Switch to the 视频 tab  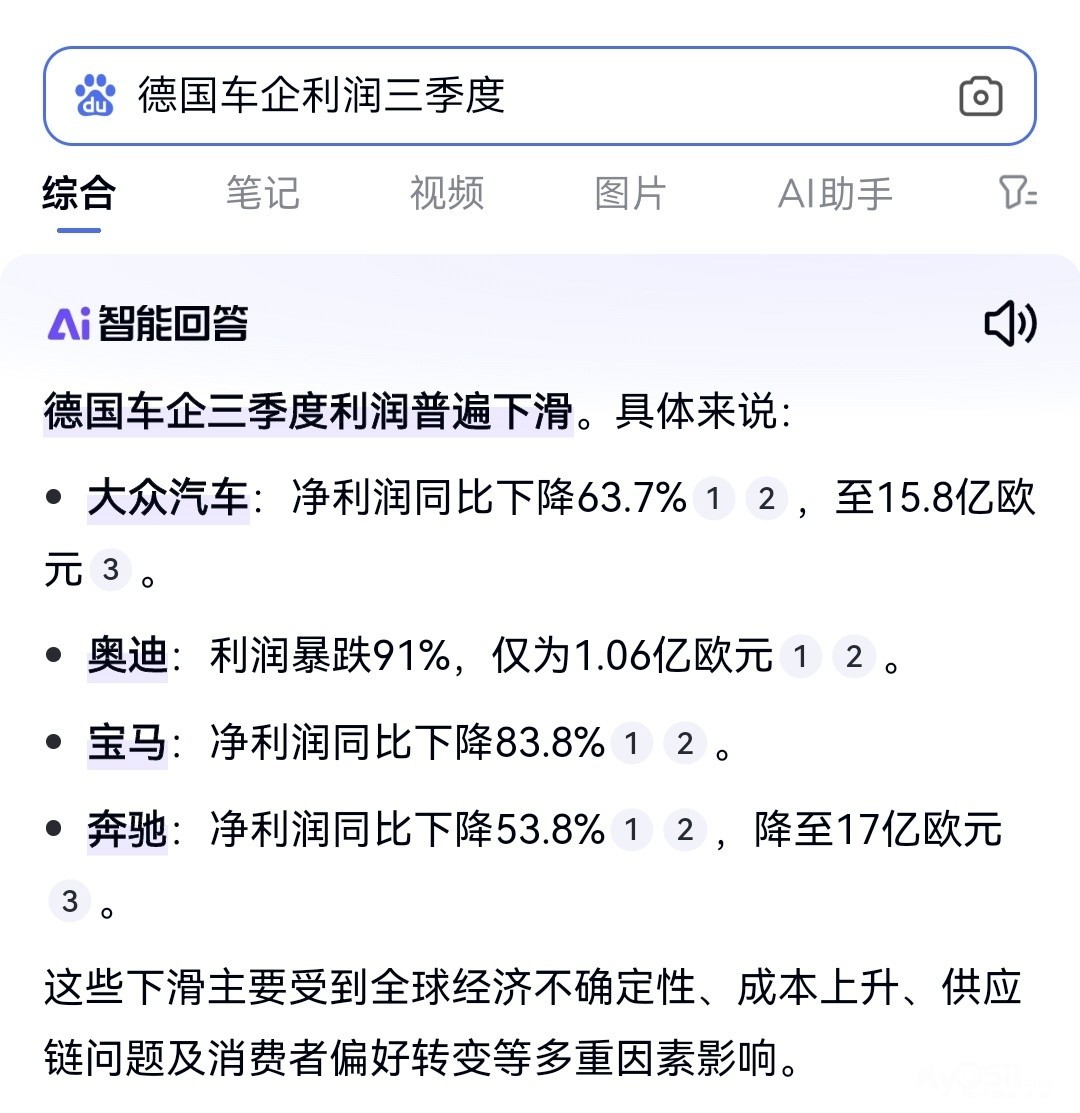[446, 193]
